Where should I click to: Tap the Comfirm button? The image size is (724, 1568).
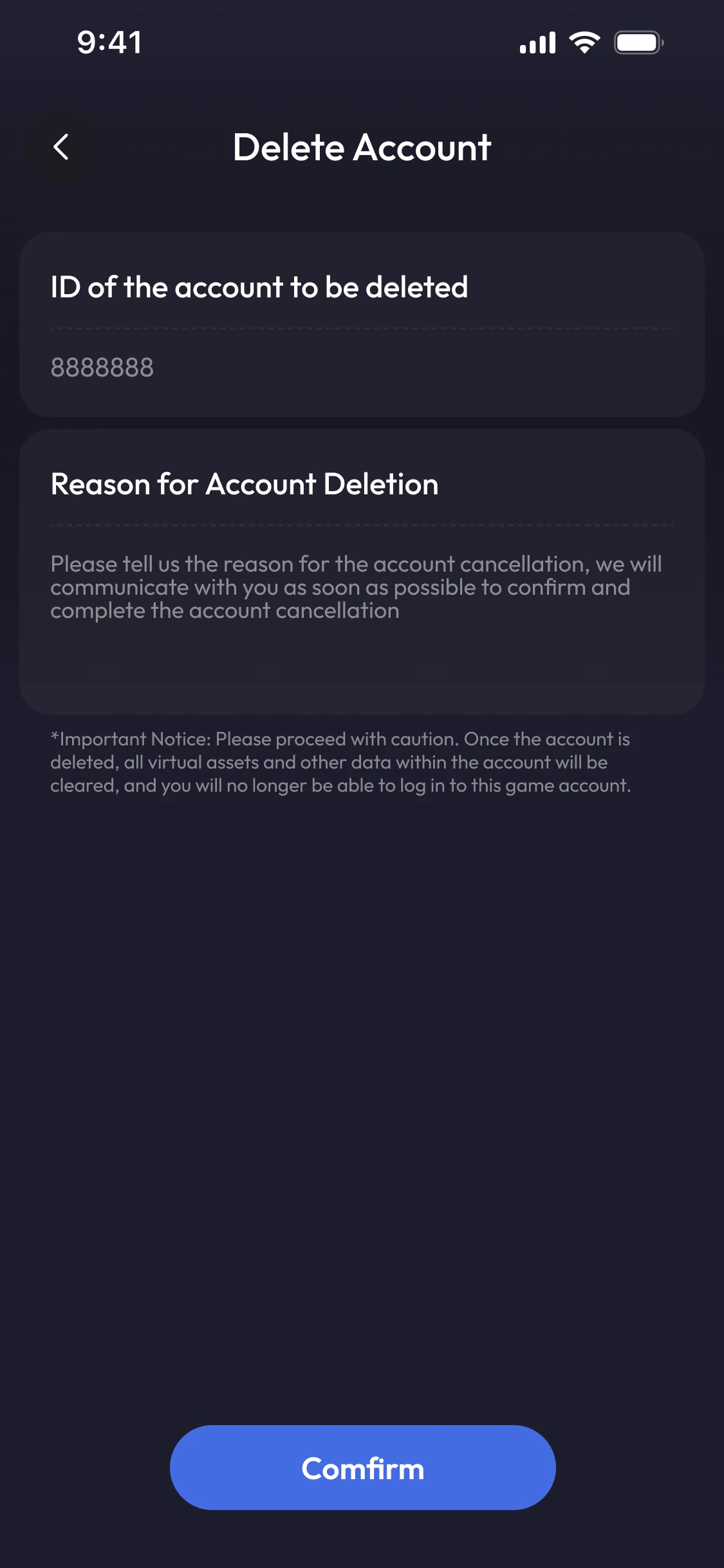(362, 1468)
